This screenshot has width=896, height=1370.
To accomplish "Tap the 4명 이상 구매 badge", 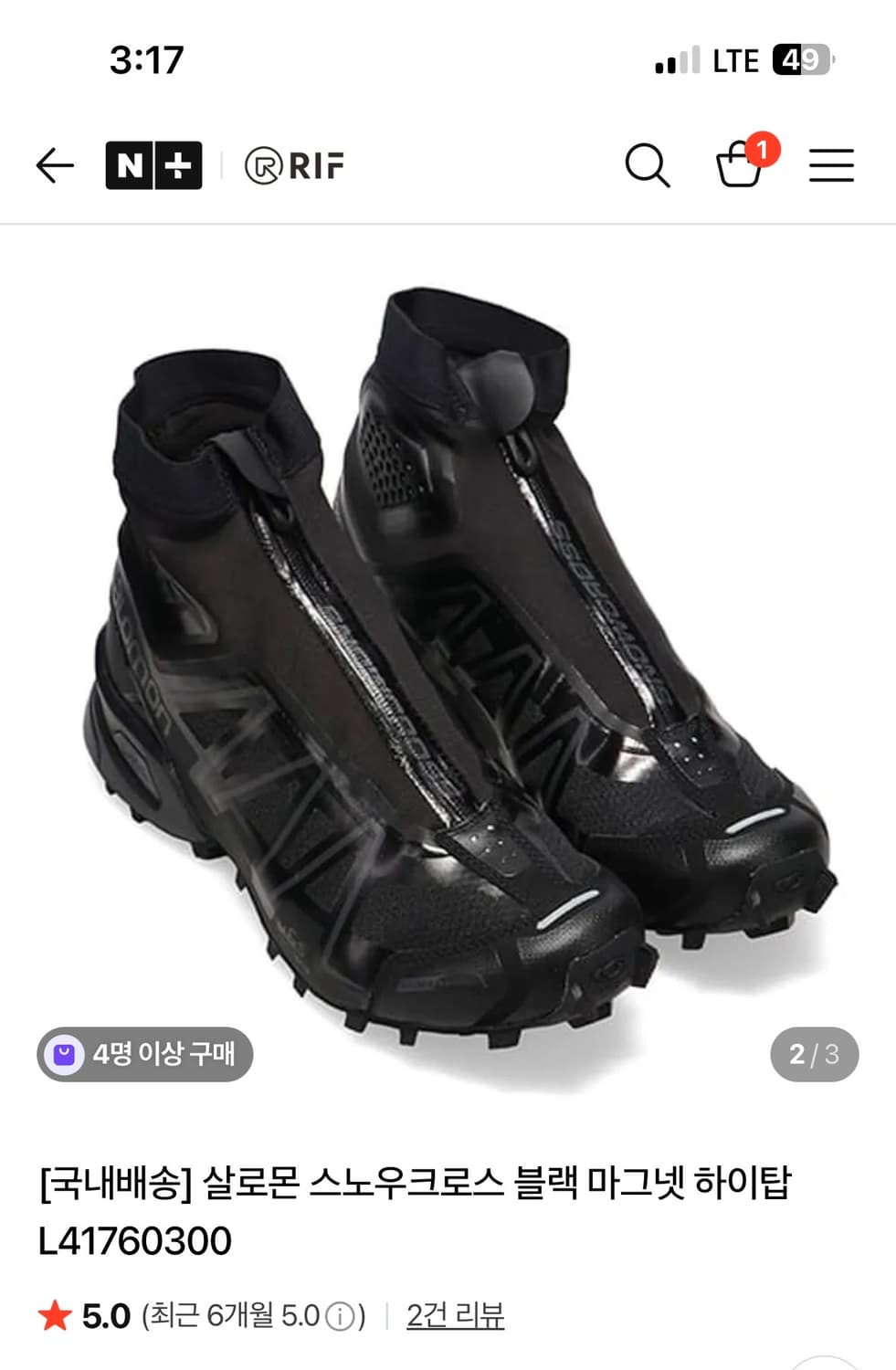I will click(144, 1056).
